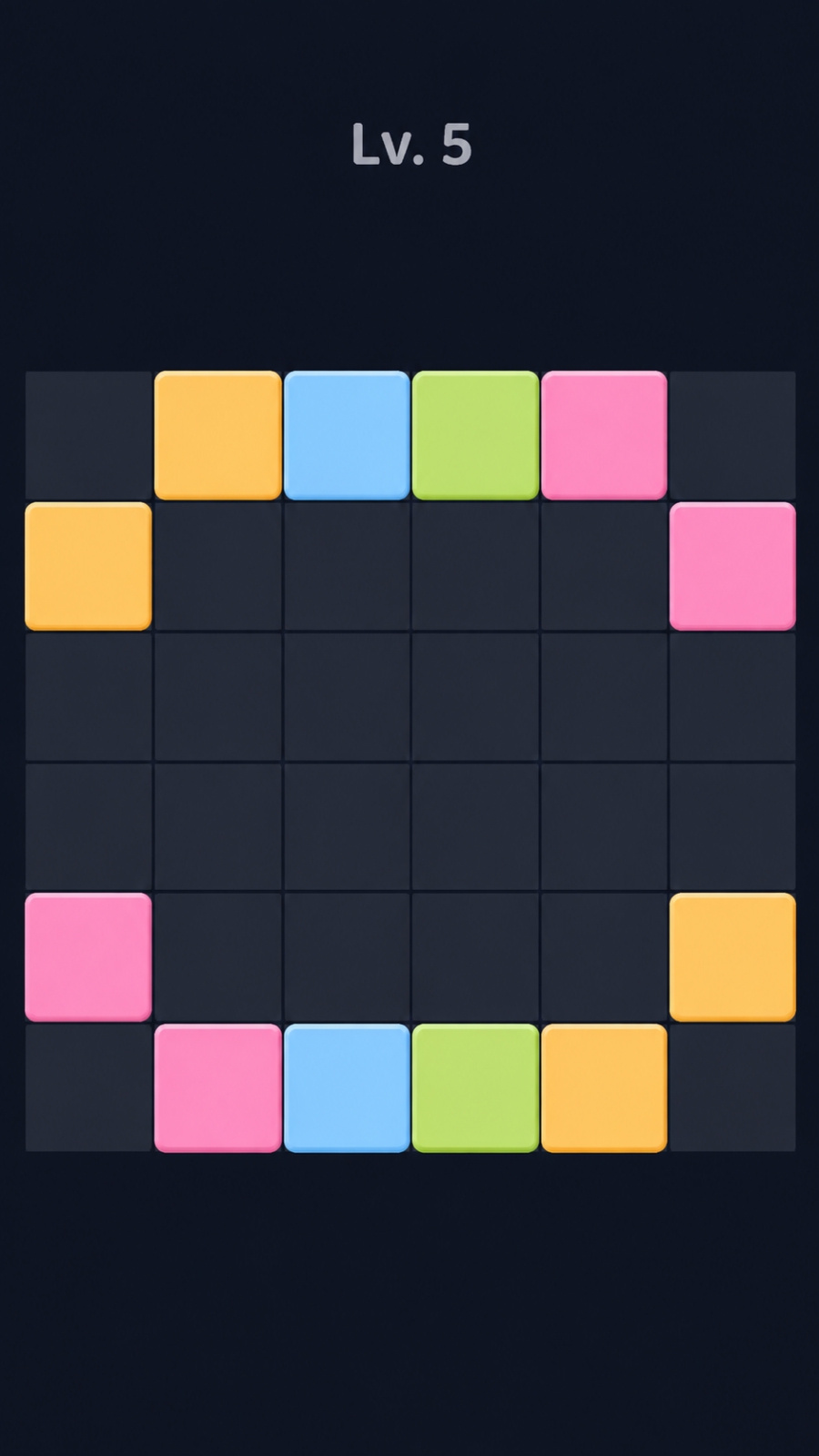Select the pink tile beside the top green tile

click(604, 435)
